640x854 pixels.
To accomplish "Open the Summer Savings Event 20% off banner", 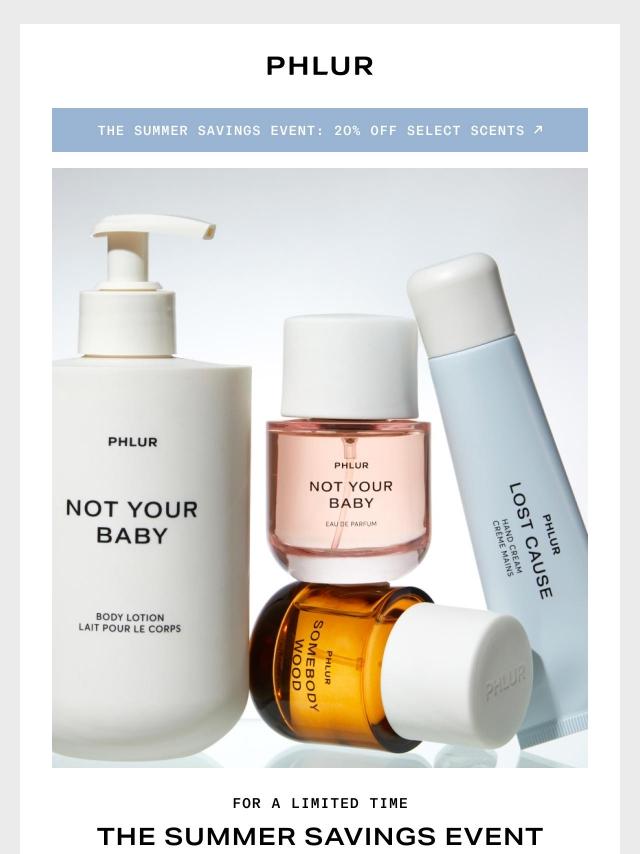I will [320, 130].
